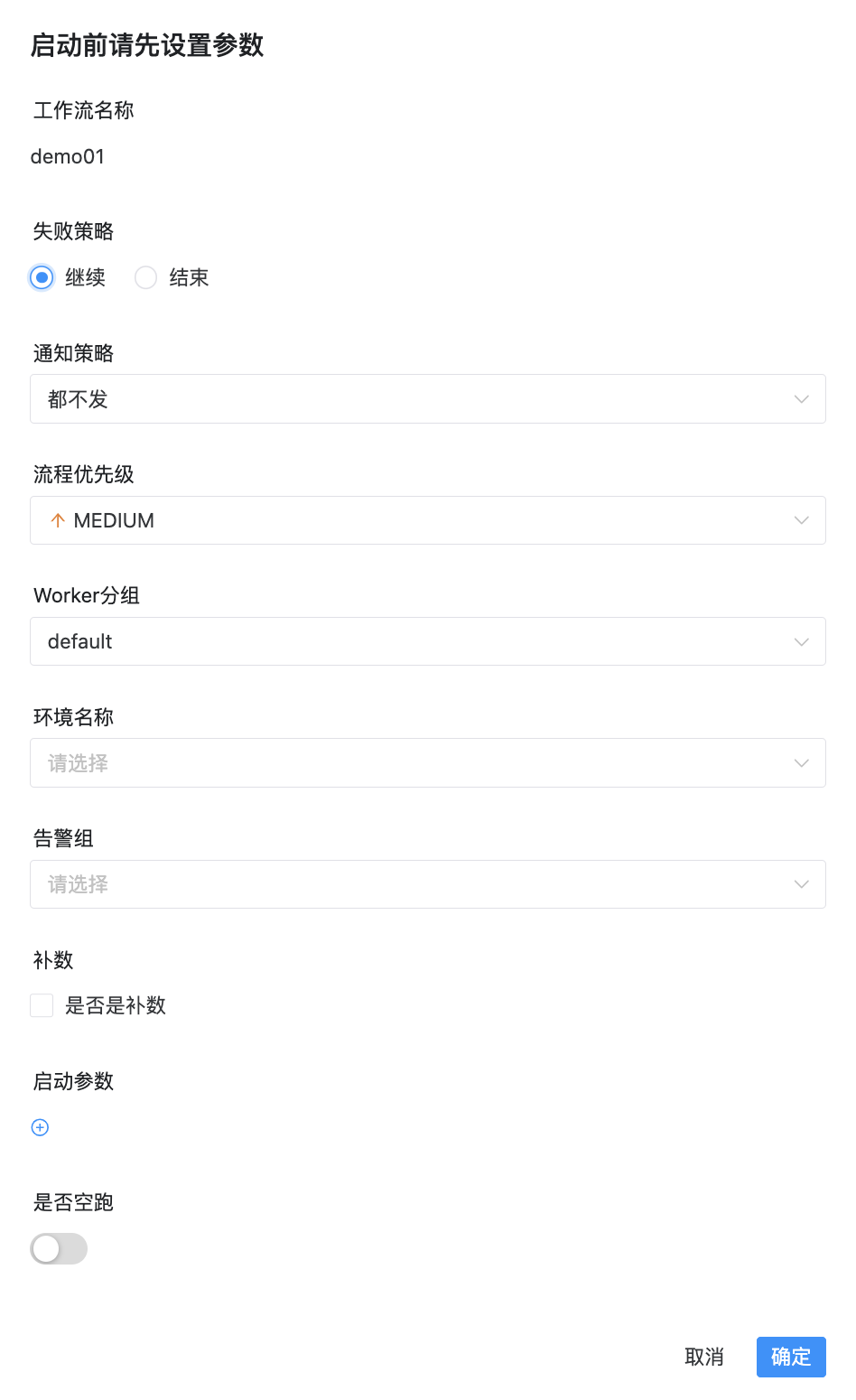856x1400 pixels.
Task: Click the orange priority up-arrow icon
Action: [57, 520]
